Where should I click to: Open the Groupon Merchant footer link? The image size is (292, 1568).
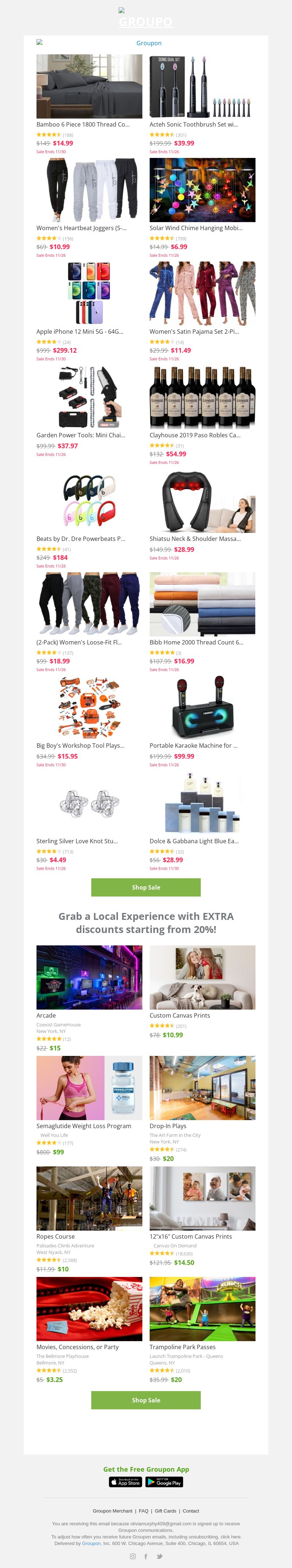coord(112,1511)
